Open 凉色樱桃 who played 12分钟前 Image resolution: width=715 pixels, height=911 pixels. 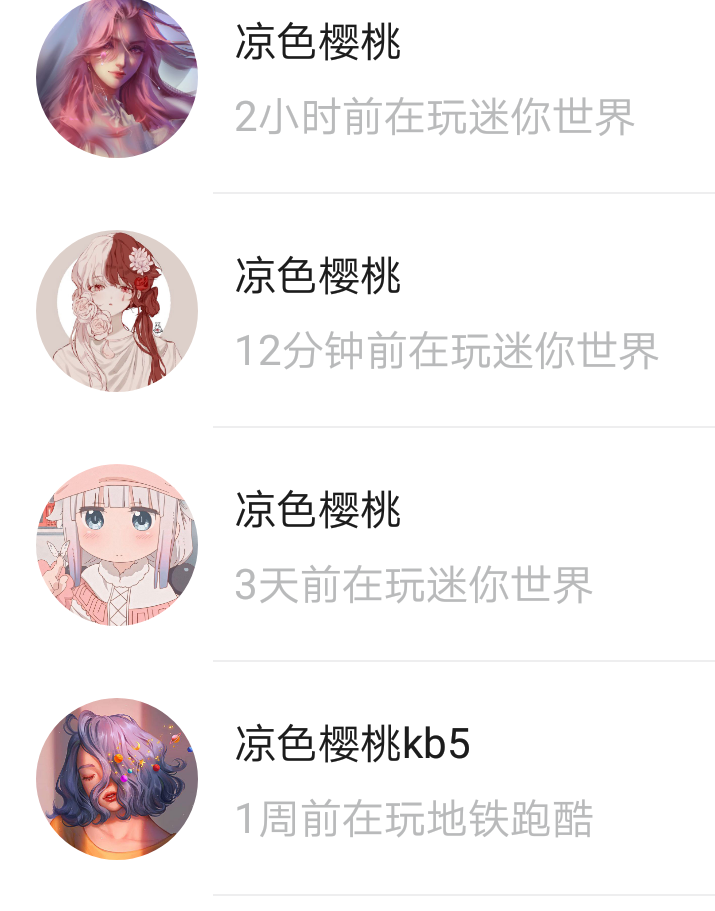pos(357,310)
